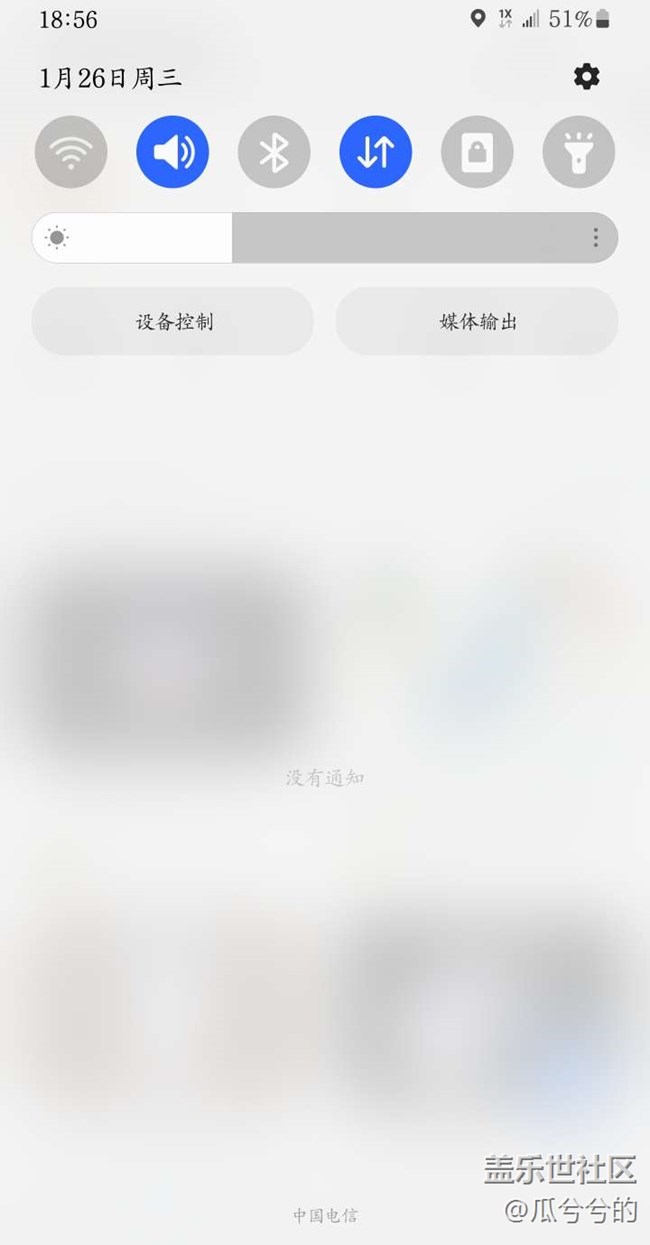Switch on the flashlight
The height and width of the screenshot is (1245, 650).
coord(578,152)
